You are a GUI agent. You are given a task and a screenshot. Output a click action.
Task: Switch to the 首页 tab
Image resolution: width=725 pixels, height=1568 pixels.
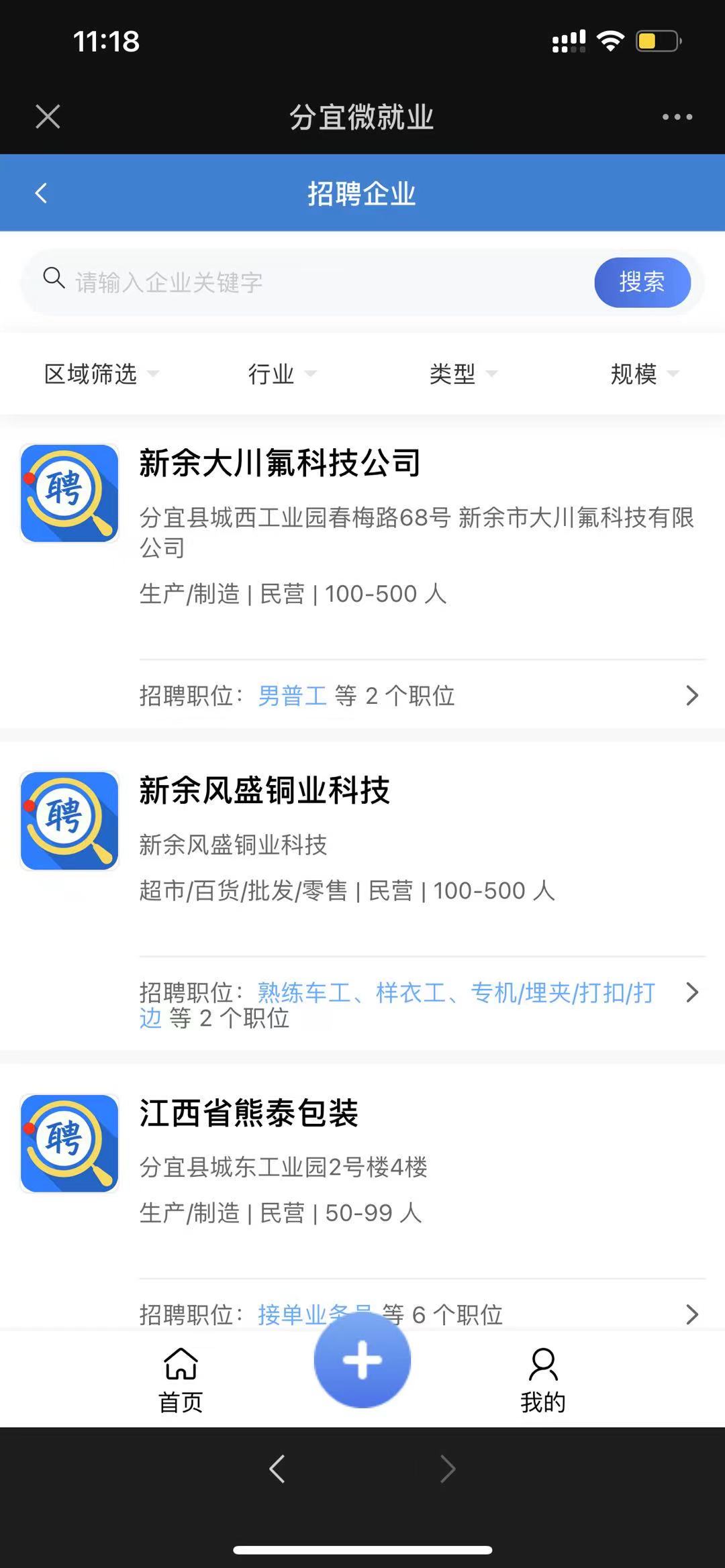point(181,1379)
